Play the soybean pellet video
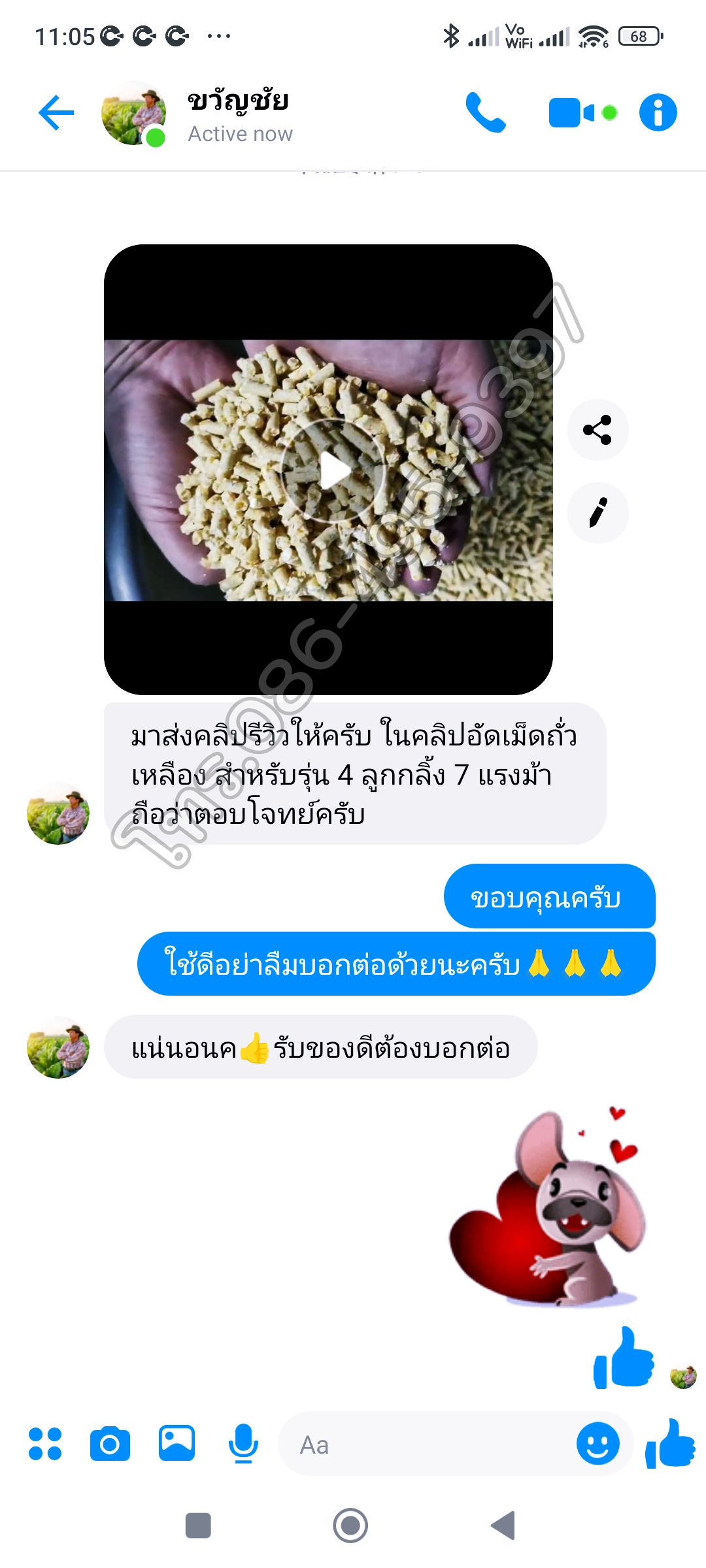Image resolution: width=706 pixels, height=1568 pixels. [x=333, y=470]
